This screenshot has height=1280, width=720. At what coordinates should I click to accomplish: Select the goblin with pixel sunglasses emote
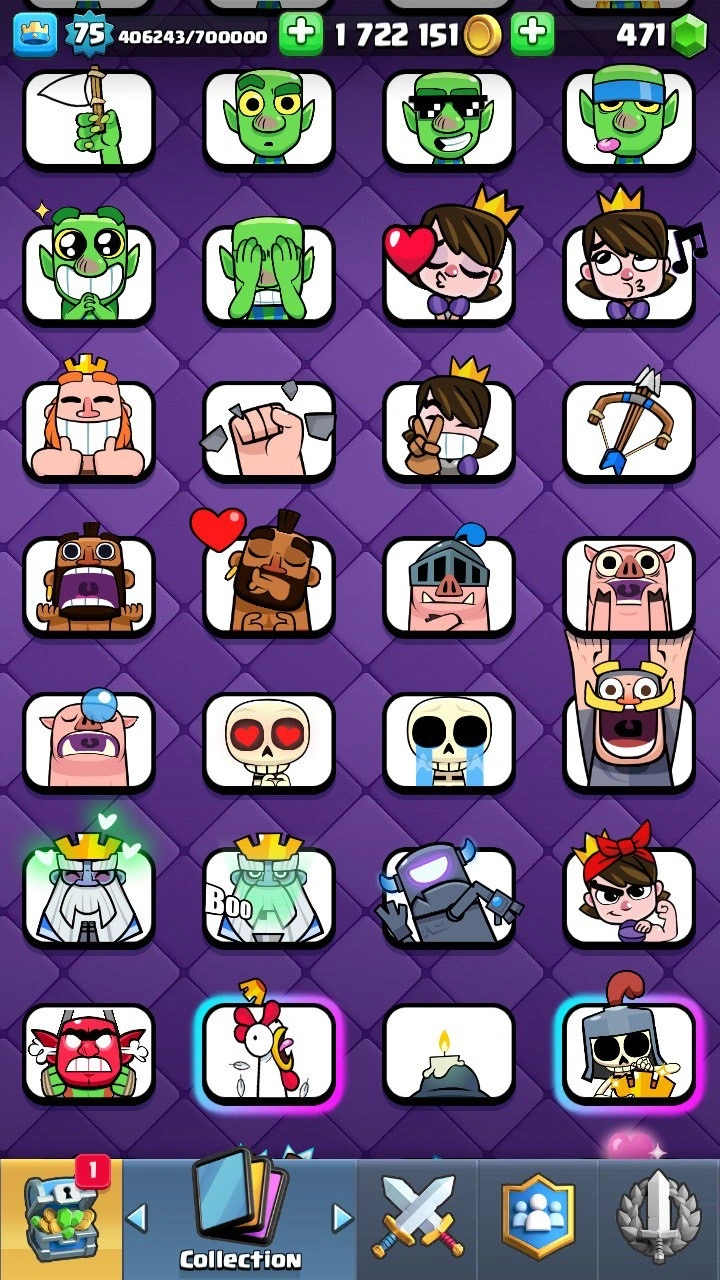point(448,118)
